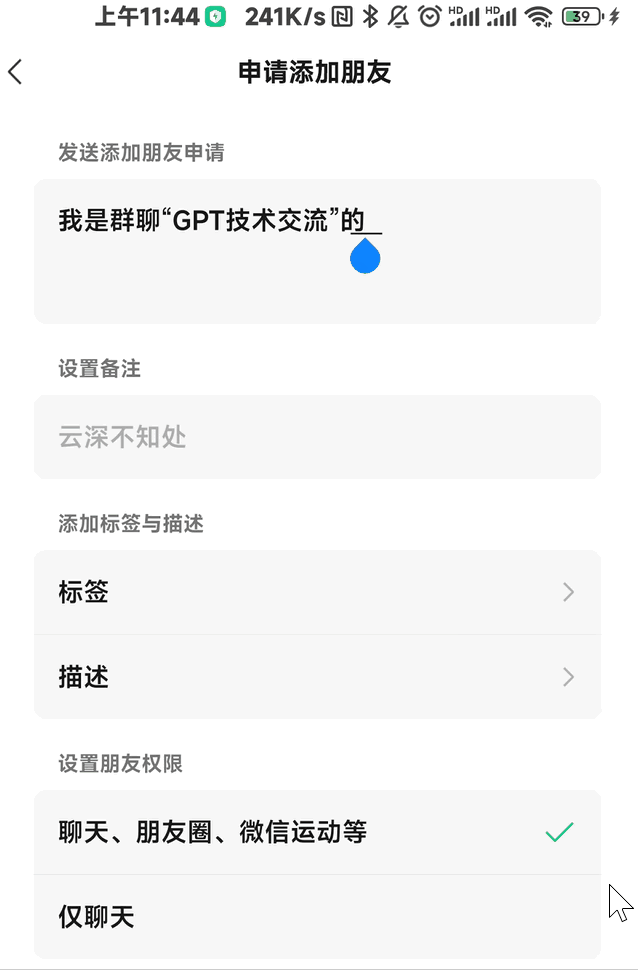Select 聊天、朋友圈、微信运动等 permission
The height and width of the screenshot is (970, 638).
pyautogui.click(x=317, y=832)
